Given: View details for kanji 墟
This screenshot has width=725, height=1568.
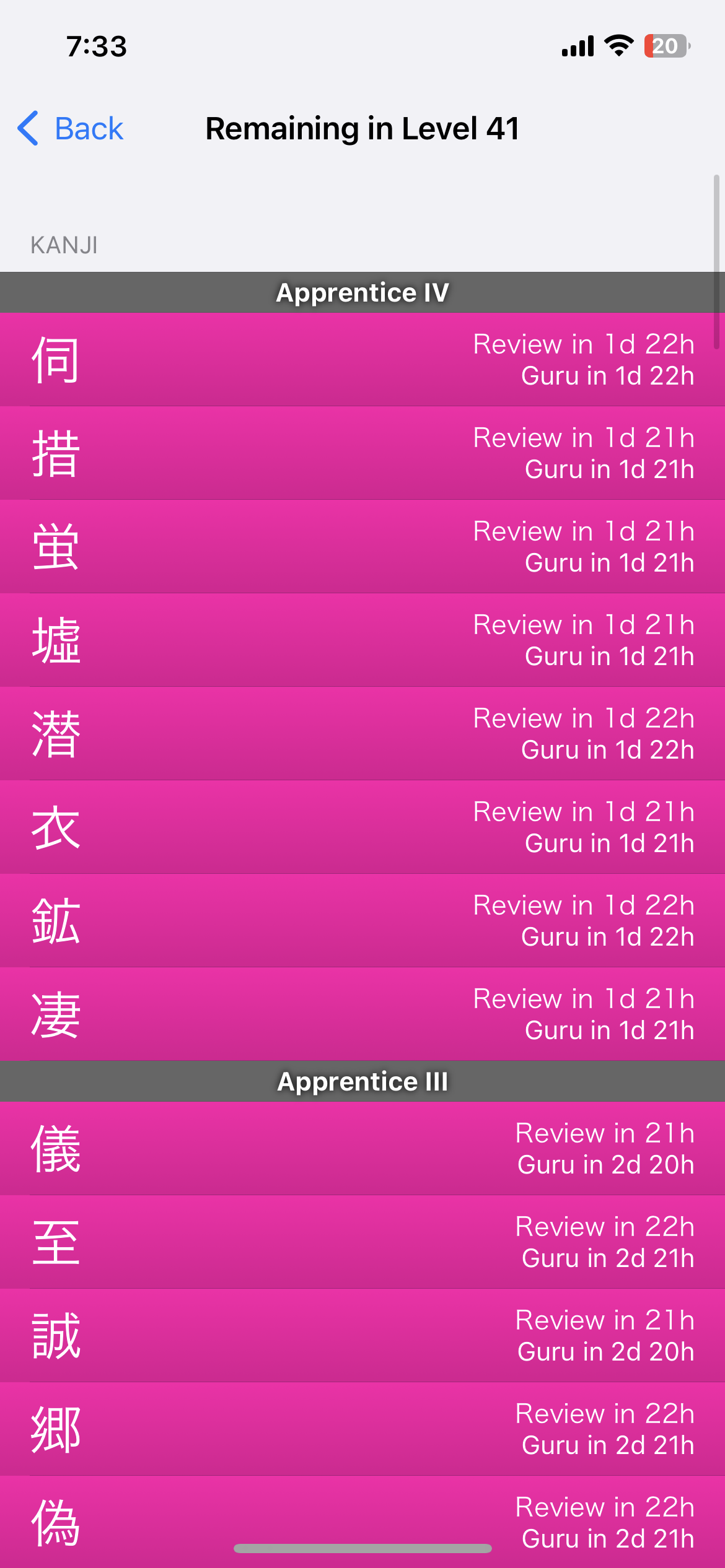Looking at the screenshot, I should tap(362, 640).
